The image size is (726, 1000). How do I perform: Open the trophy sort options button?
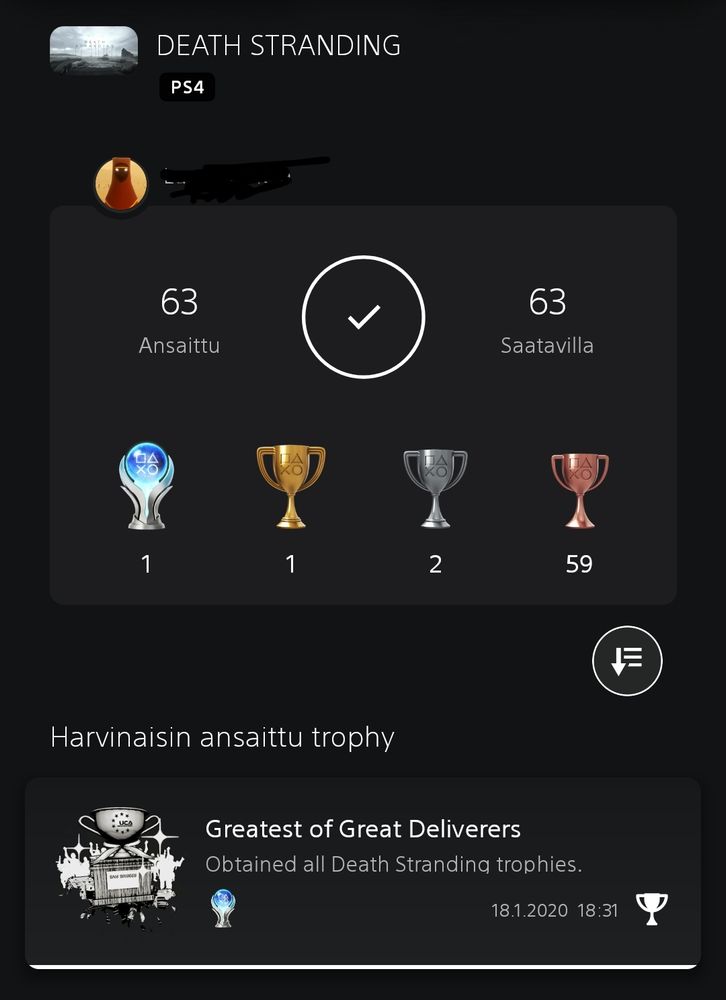(627, 659)
